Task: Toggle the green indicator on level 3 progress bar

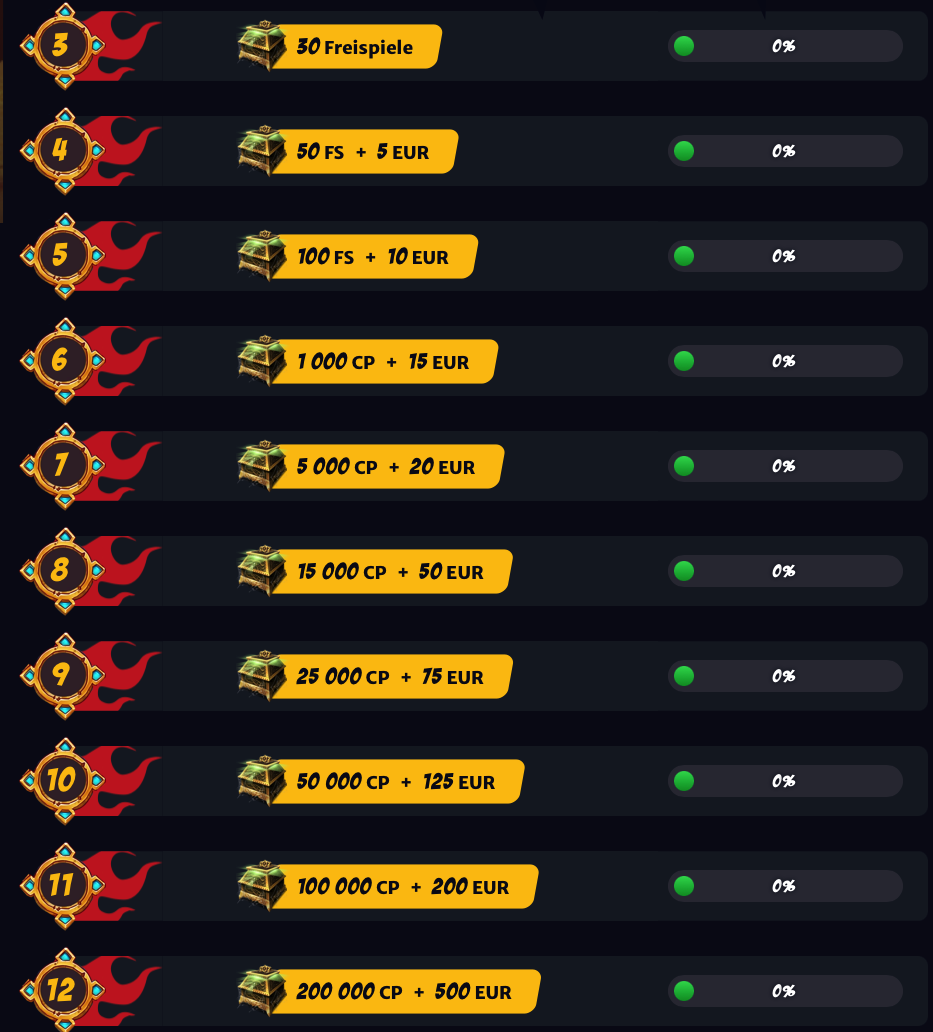Action: [x=683, y=46]
